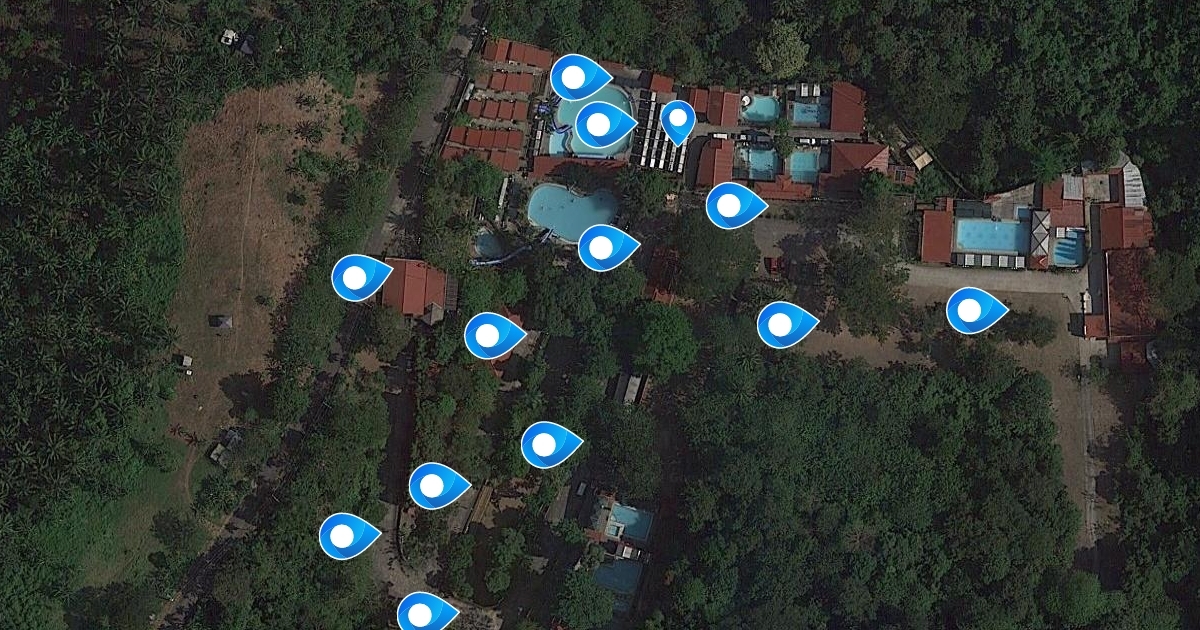
Task: Select the small upright pin marker
Action: click(x=678, y=121)
